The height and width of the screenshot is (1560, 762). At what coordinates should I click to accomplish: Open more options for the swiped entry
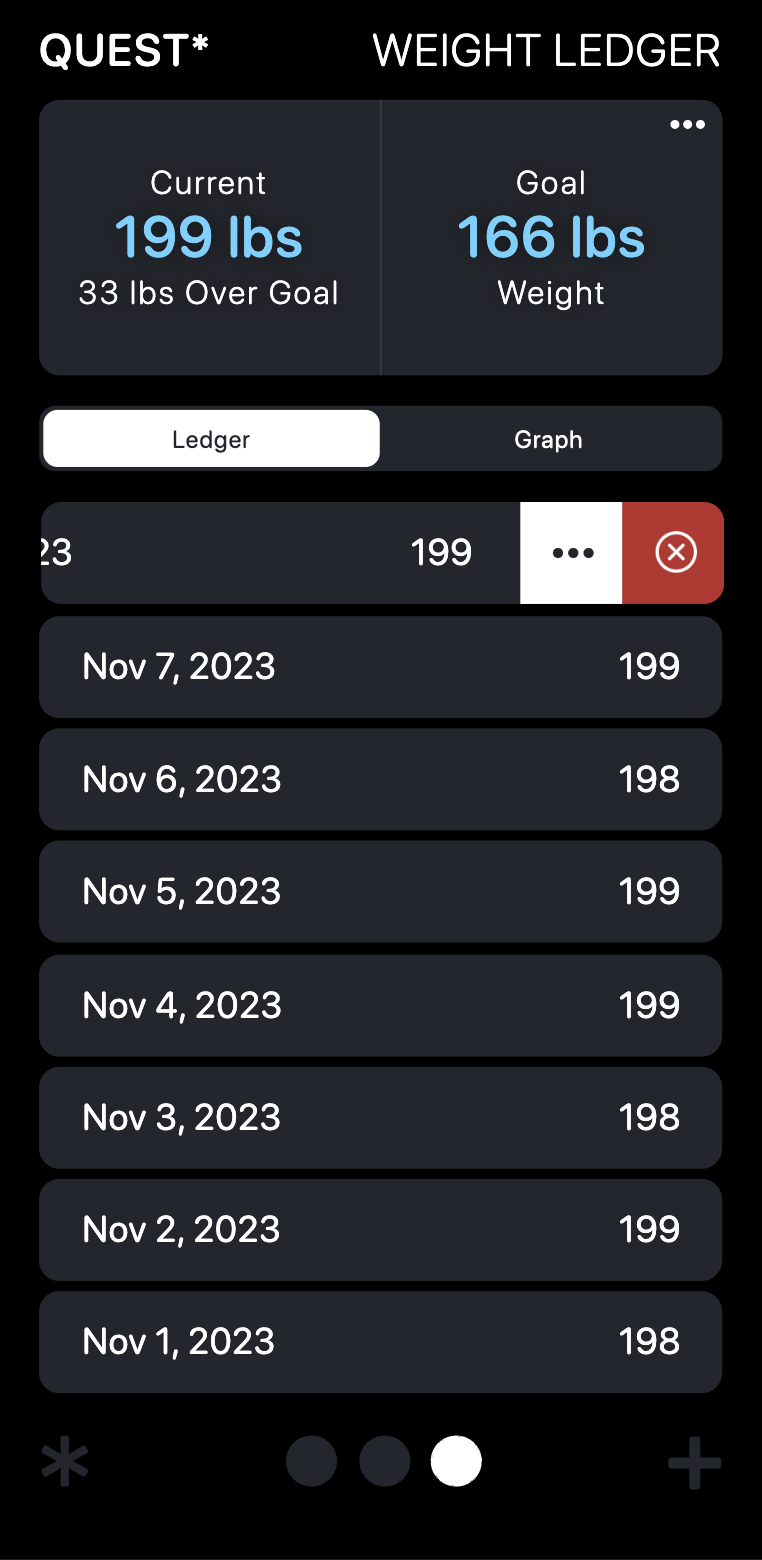pyautogui.click(x=572, y=553)
